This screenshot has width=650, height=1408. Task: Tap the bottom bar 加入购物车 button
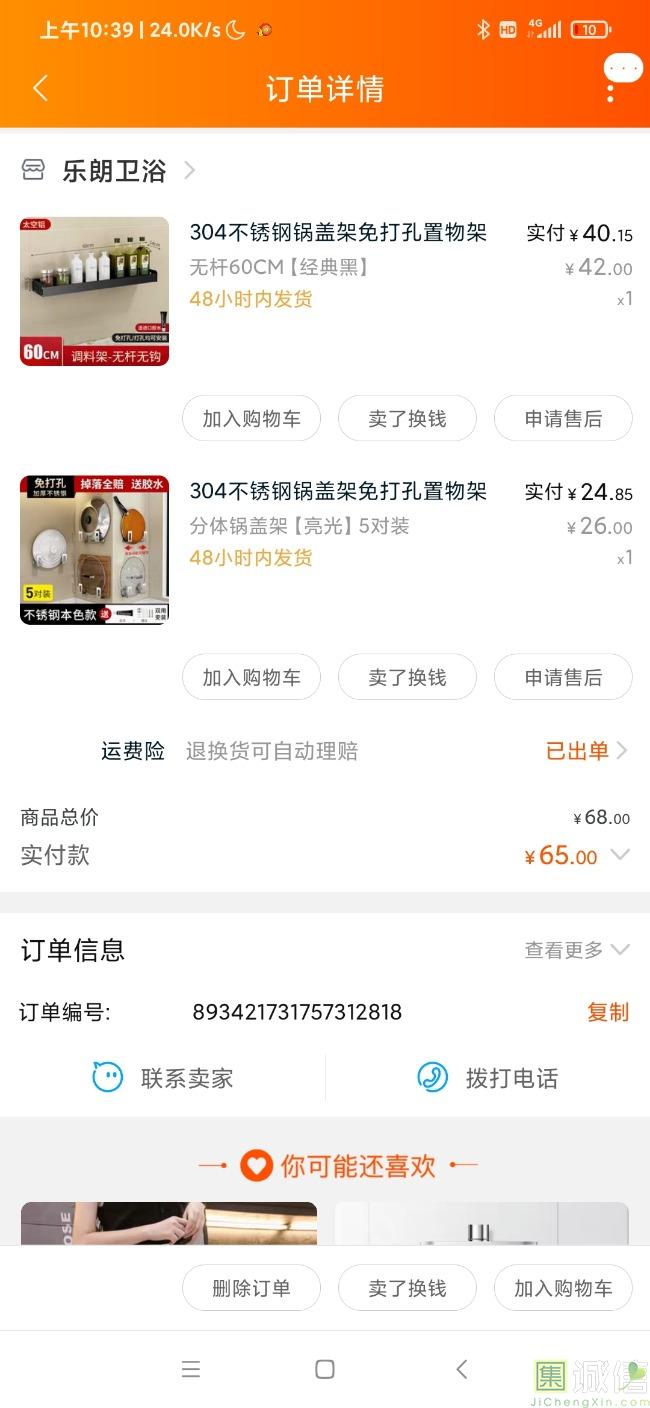[563, 1288]
